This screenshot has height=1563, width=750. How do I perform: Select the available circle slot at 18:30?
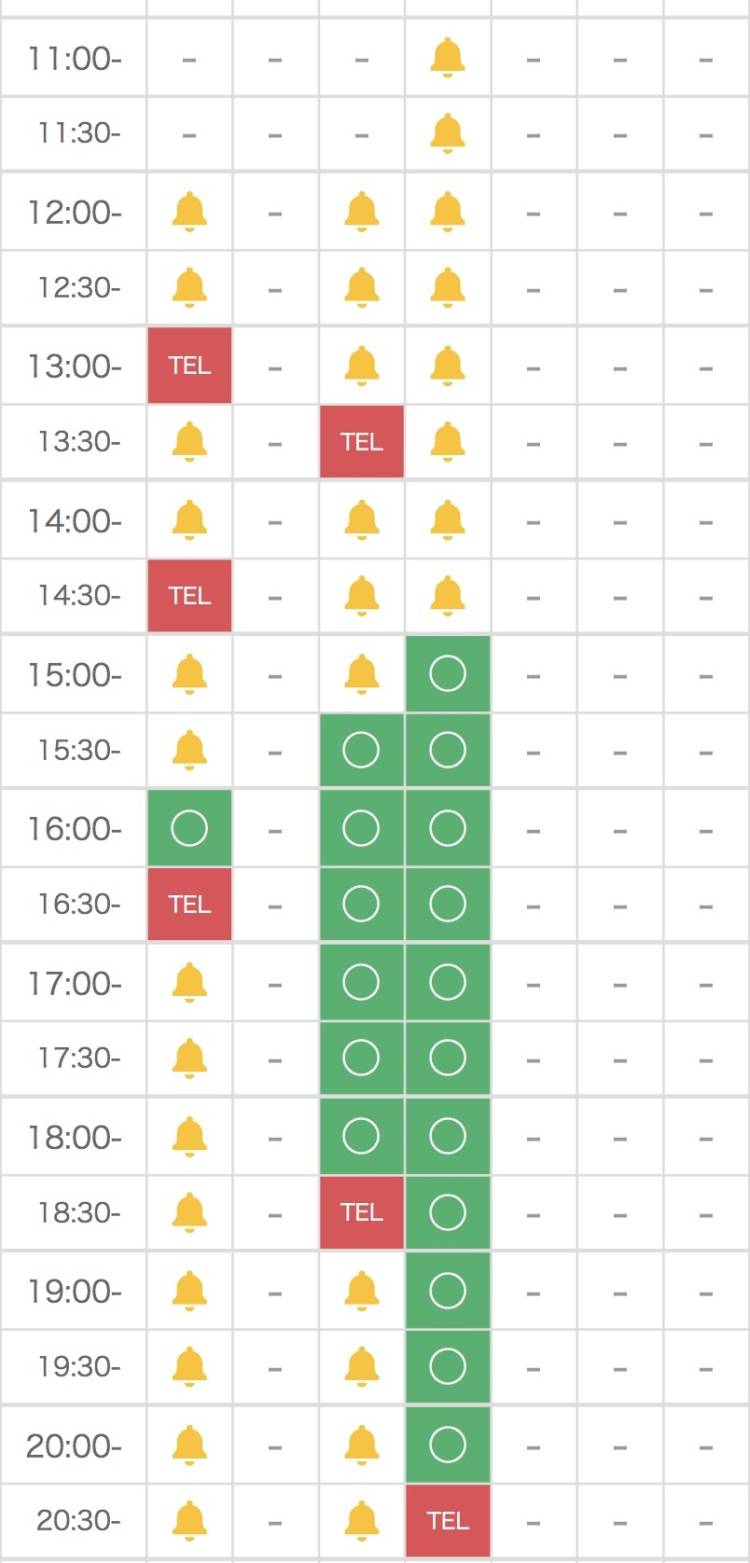[x=447, y=1212]
